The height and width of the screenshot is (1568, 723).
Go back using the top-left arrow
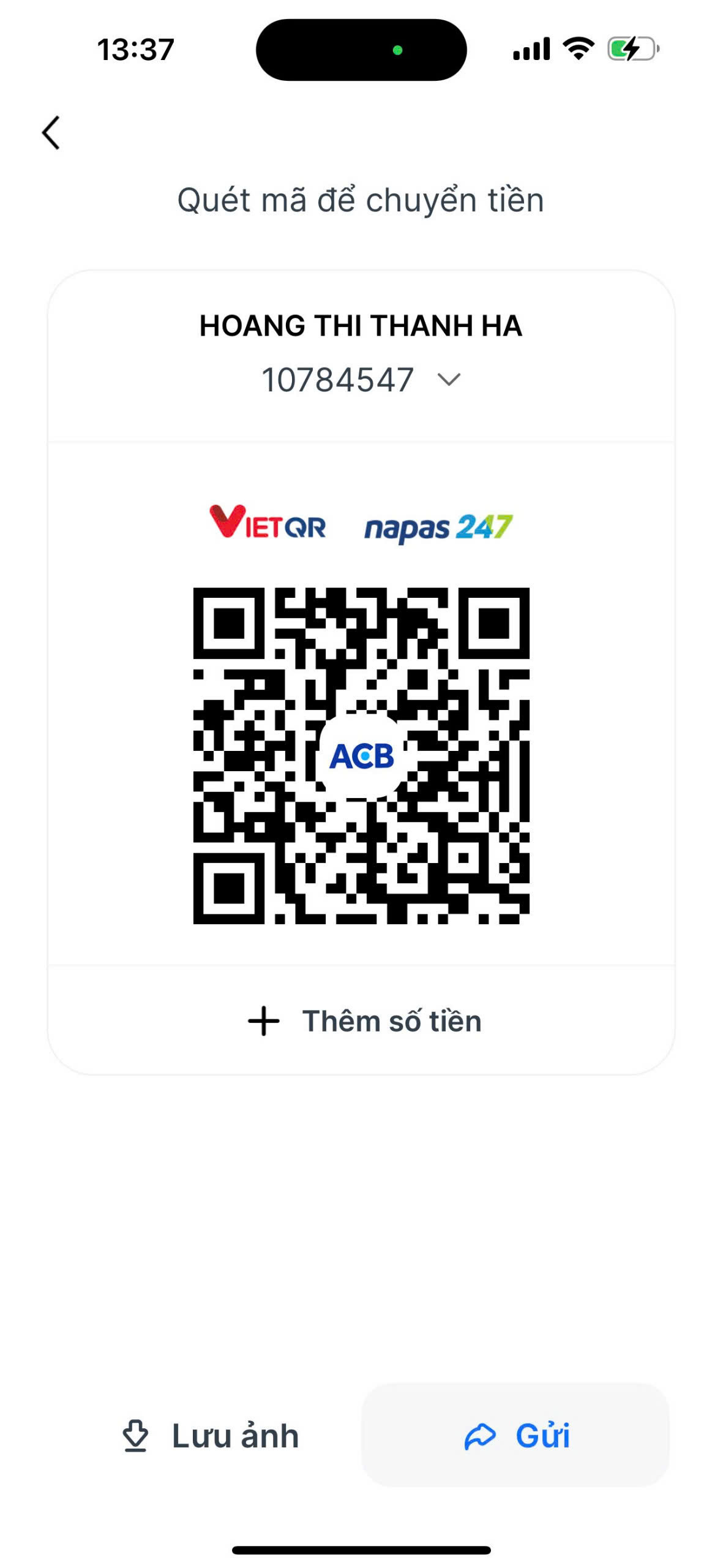pyautogui.click(x=51, y=132)
